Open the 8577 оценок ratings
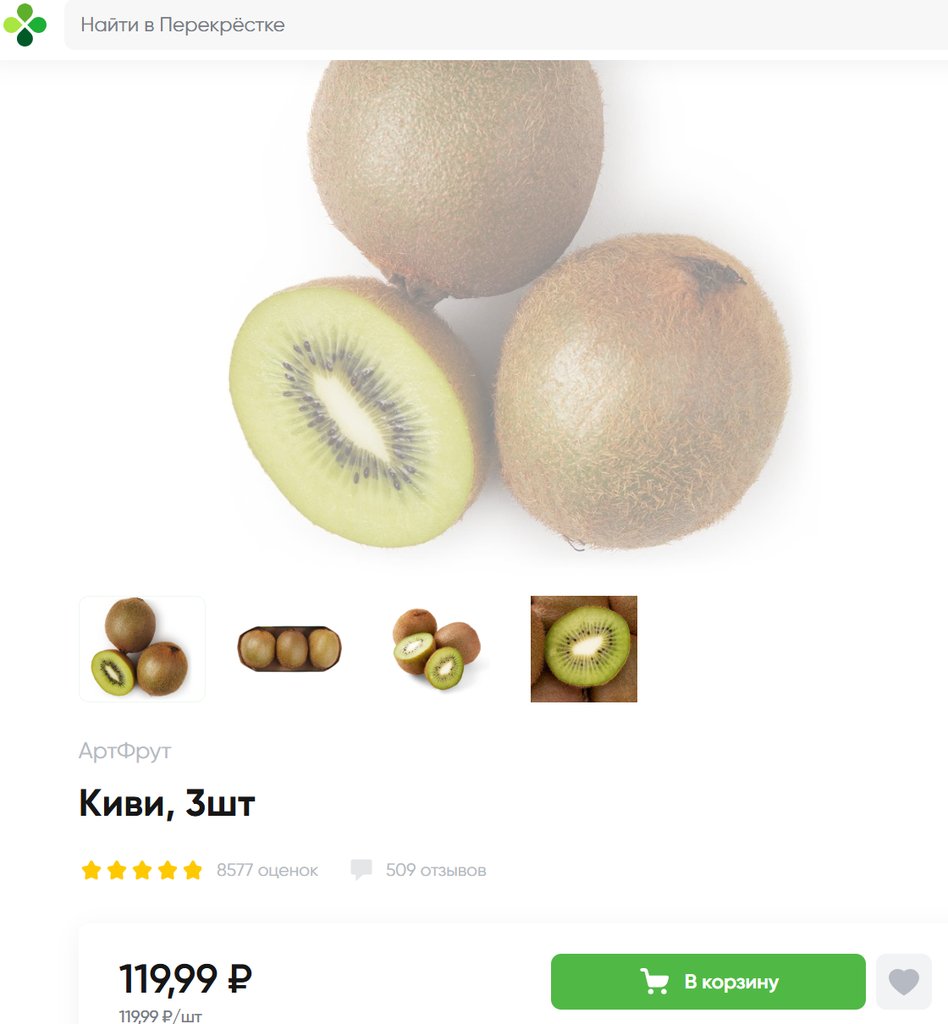Image resolution: width=948 pixels, height=1024 pixels. 267,870
